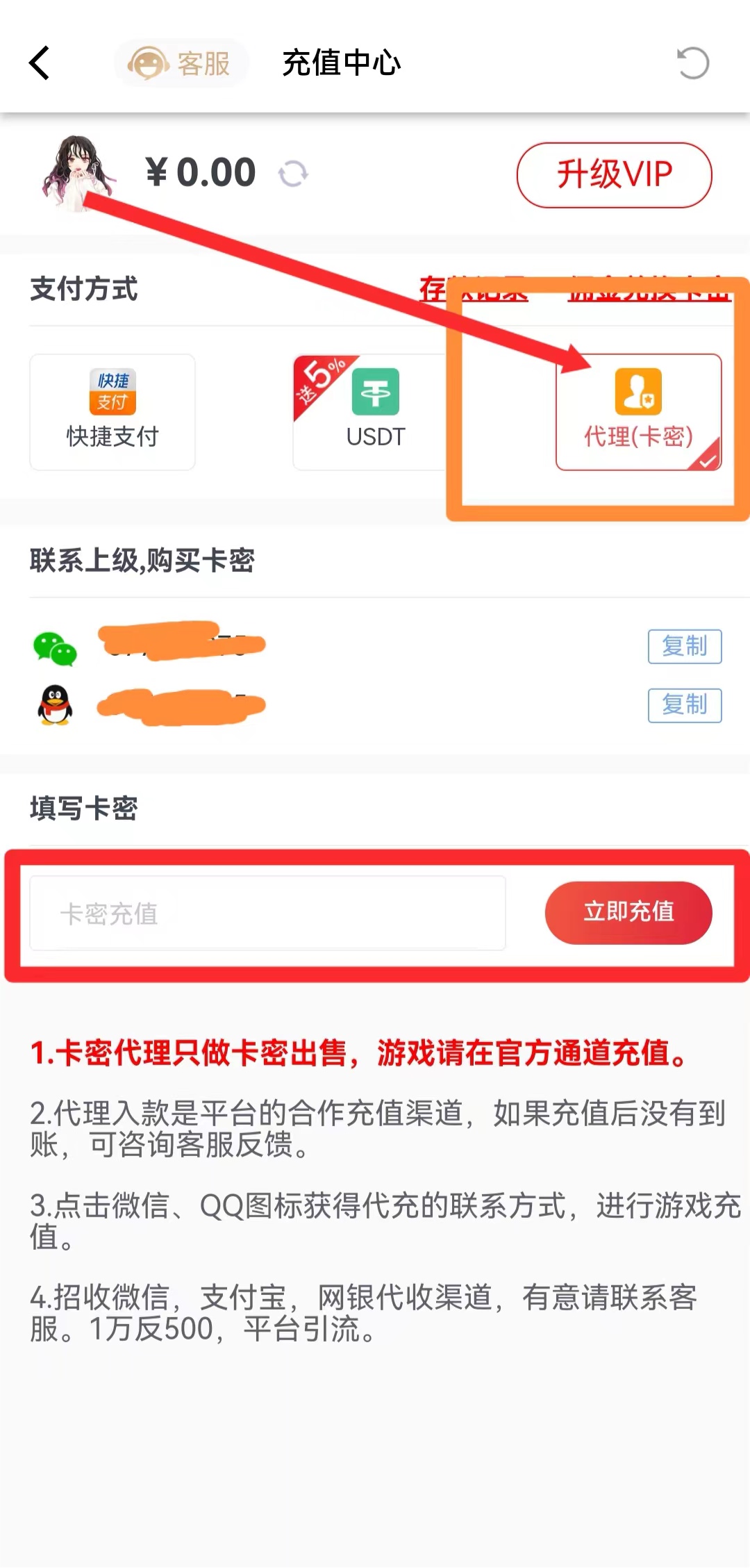Viewport: 750px width, 1568px height.
Task: Copy the WeChat contact with 复制
Action: click(x=684, y=646)
